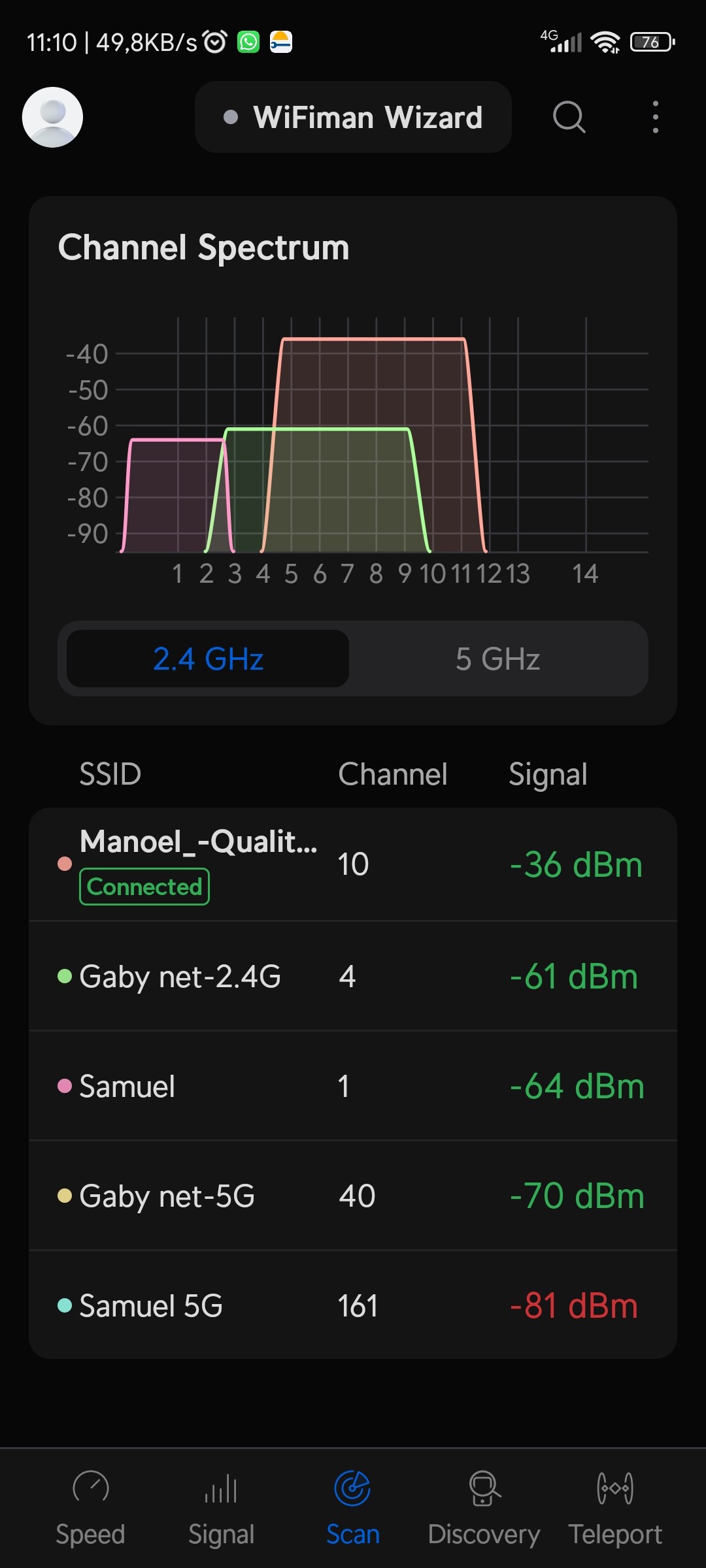Switch to the 5 GHz band

pos(497,659)
